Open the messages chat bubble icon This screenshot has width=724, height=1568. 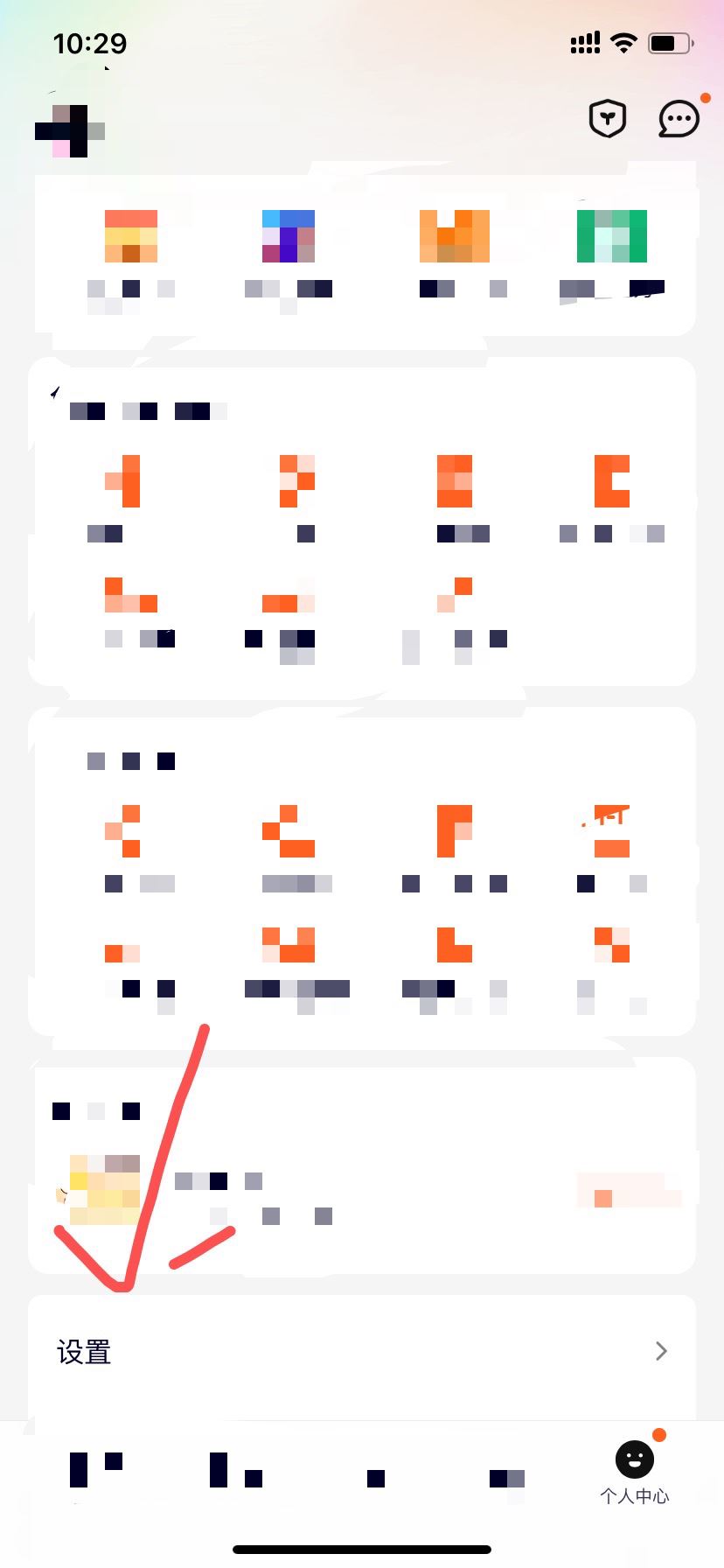679,119
